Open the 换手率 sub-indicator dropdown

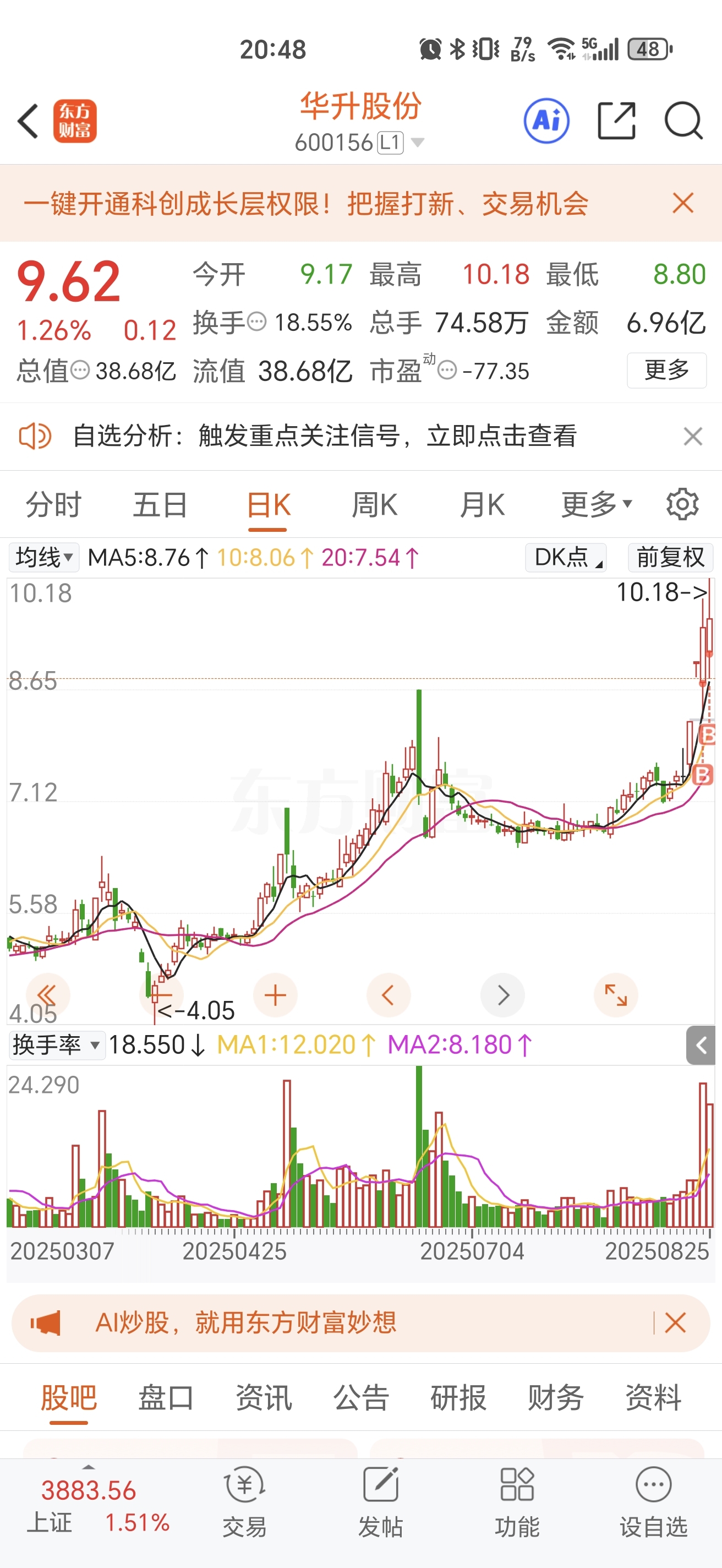56,1045
